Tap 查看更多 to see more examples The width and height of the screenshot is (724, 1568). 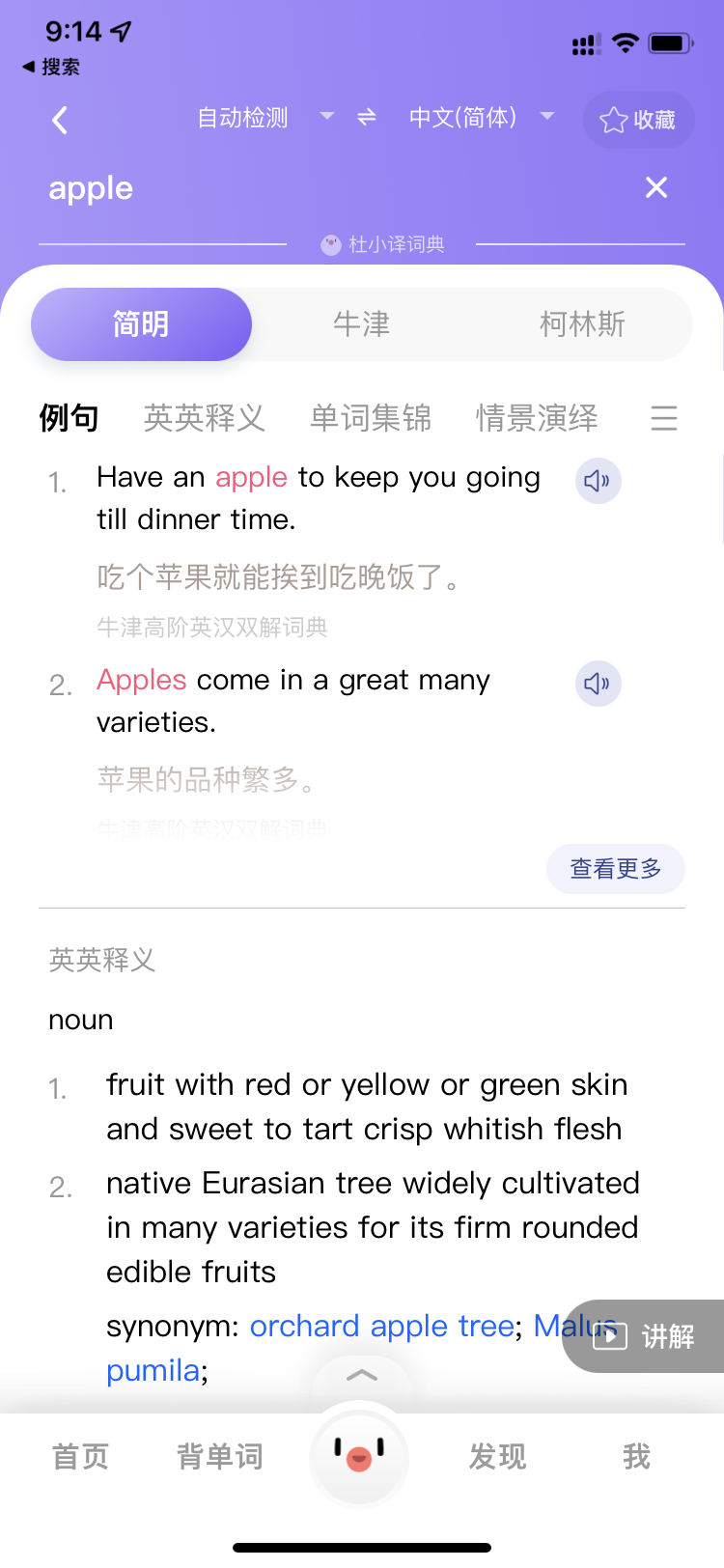[616, 869]
